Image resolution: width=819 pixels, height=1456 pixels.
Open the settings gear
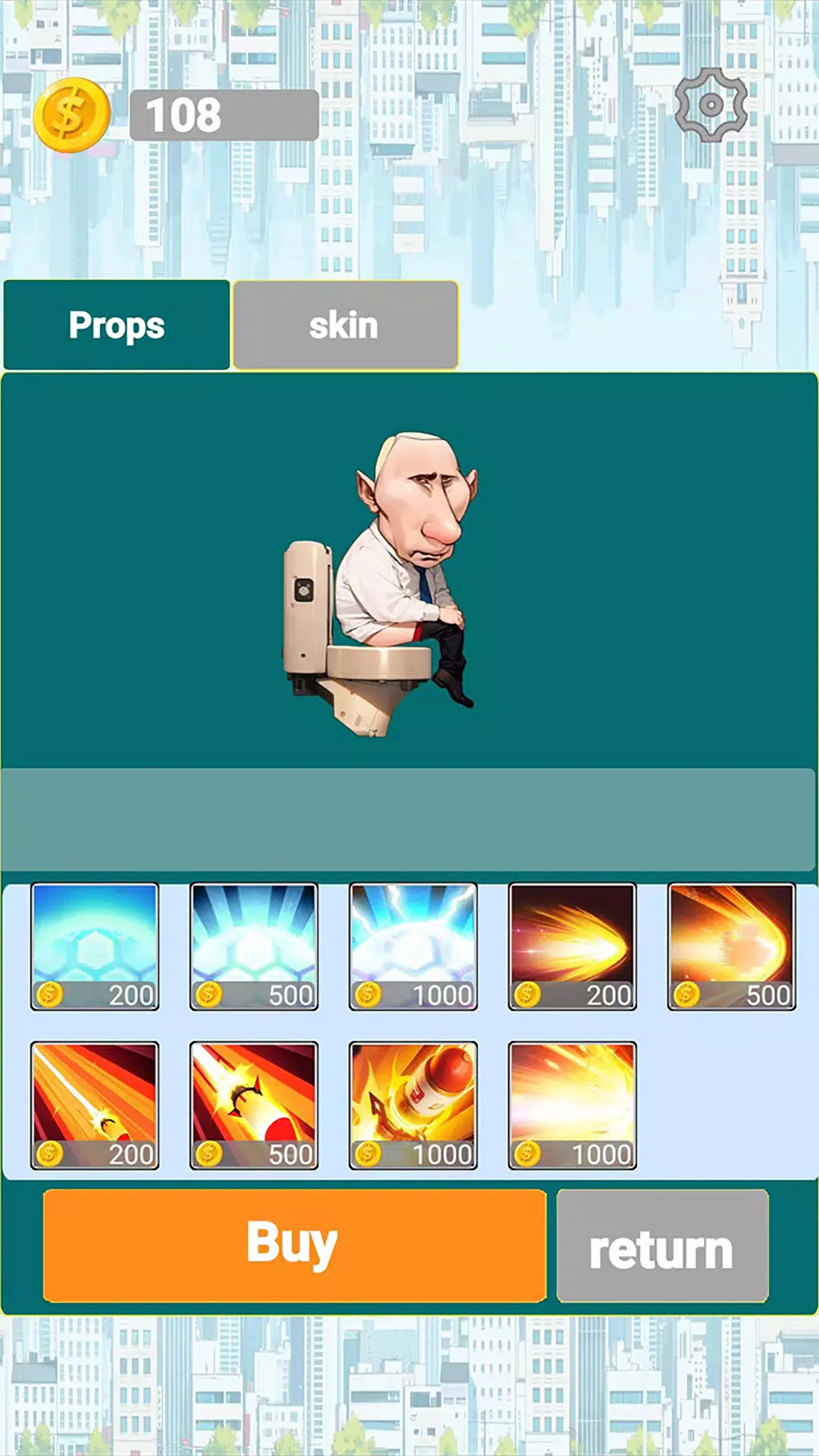pyautogui.click(x=711, y=105)
